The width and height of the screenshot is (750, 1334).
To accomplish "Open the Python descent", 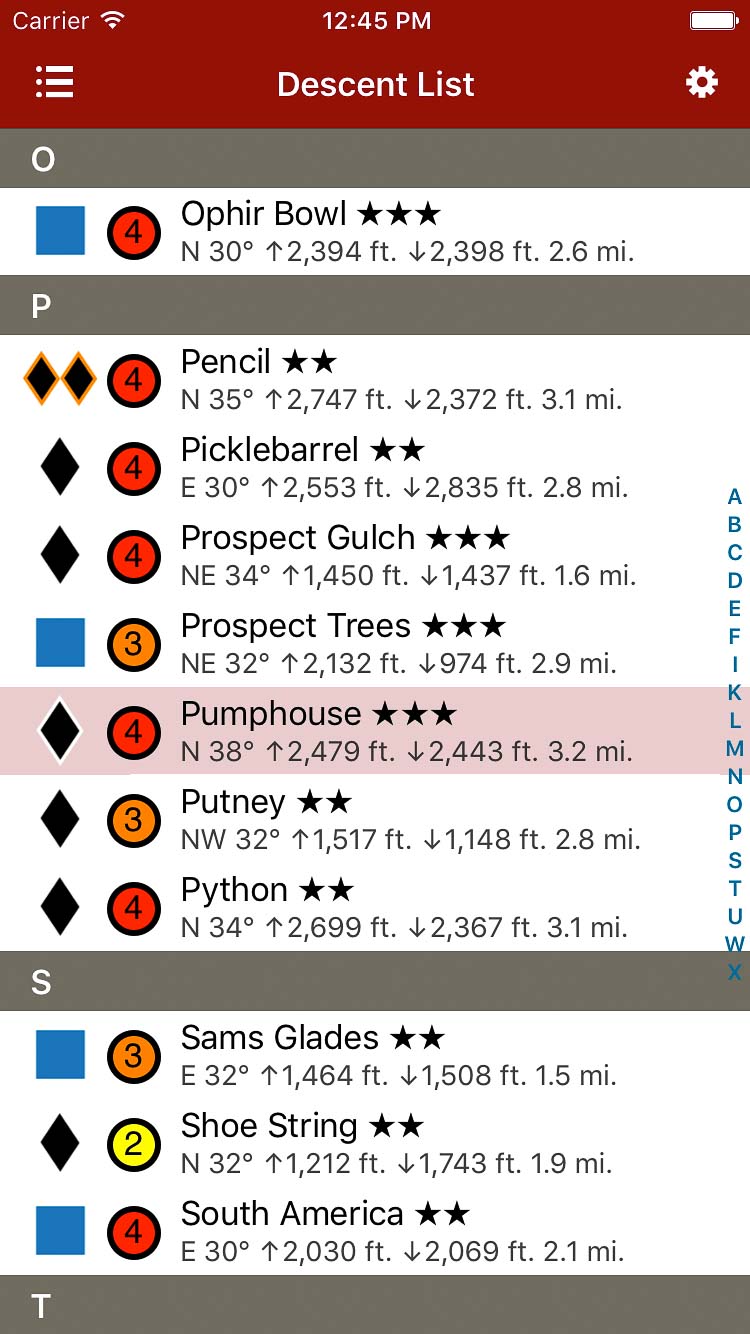I will [375, 907].
